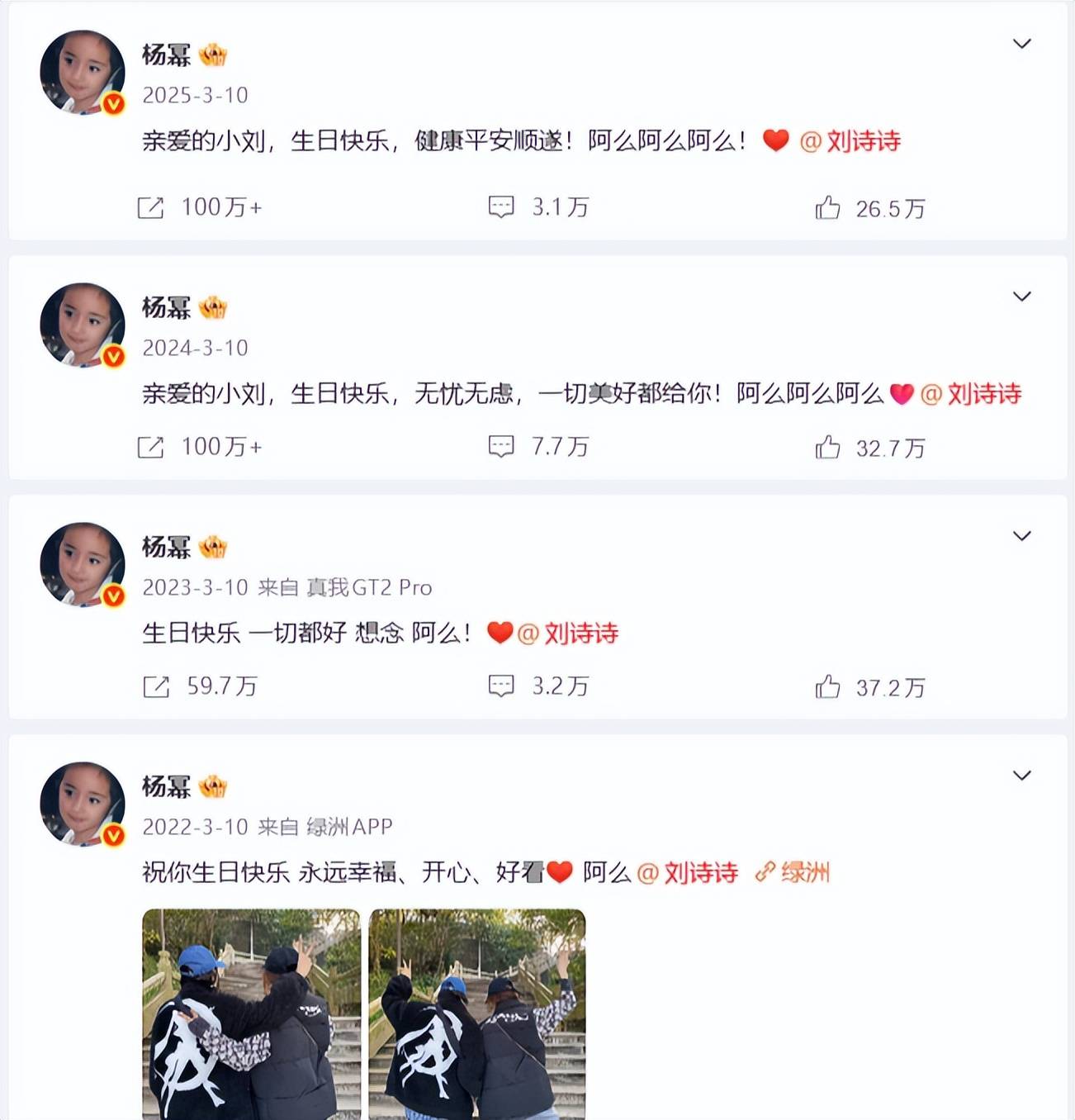The image size is (1075, 1120).
Task: Open the 绿洲 link in the 2022 post
Action: click(793, 872)
